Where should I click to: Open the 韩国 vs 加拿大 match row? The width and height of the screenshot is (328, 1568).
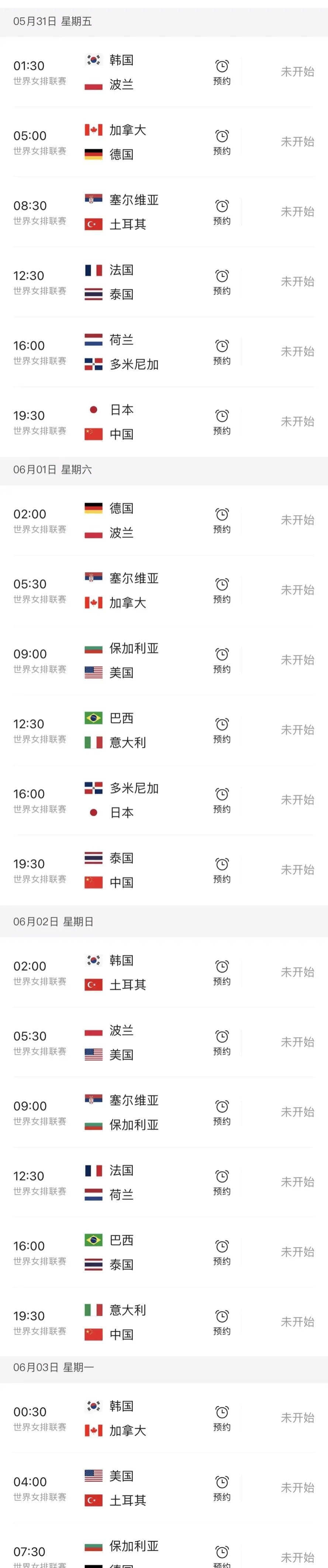[134, 1418]
